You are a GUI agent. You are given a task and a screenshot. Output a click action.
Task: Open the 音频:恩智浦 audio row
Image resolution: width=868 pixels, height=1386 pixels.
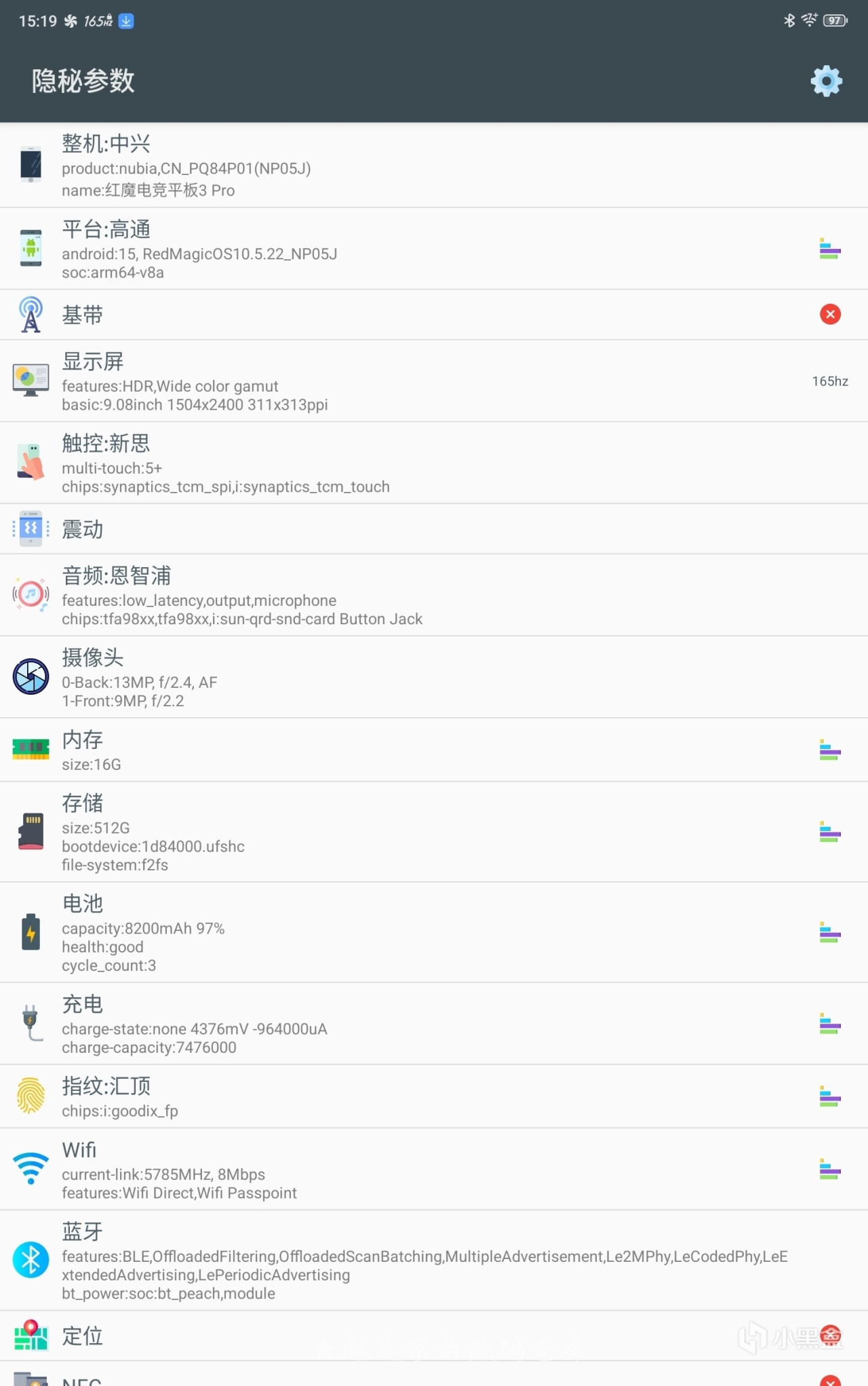click(x=434, y=596)
